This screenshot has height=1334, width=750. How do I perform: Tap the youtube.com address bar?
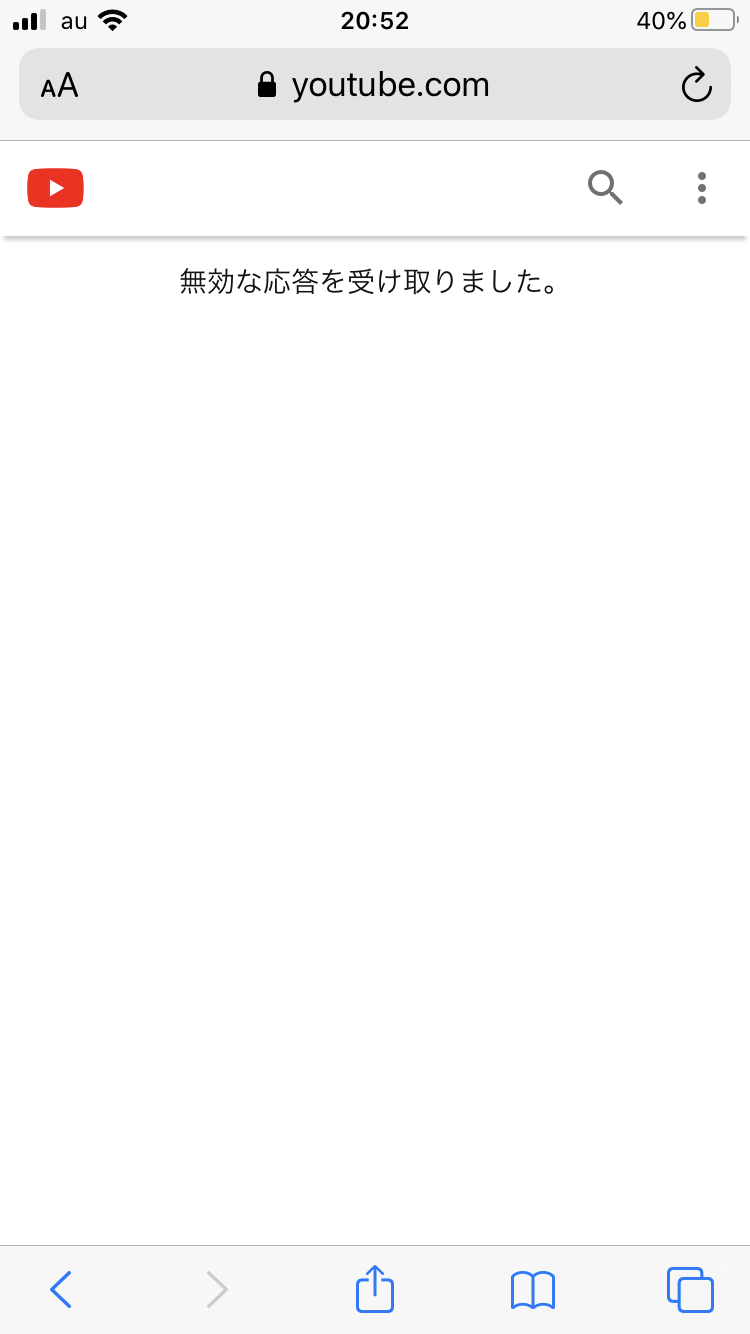coord(375,86)
